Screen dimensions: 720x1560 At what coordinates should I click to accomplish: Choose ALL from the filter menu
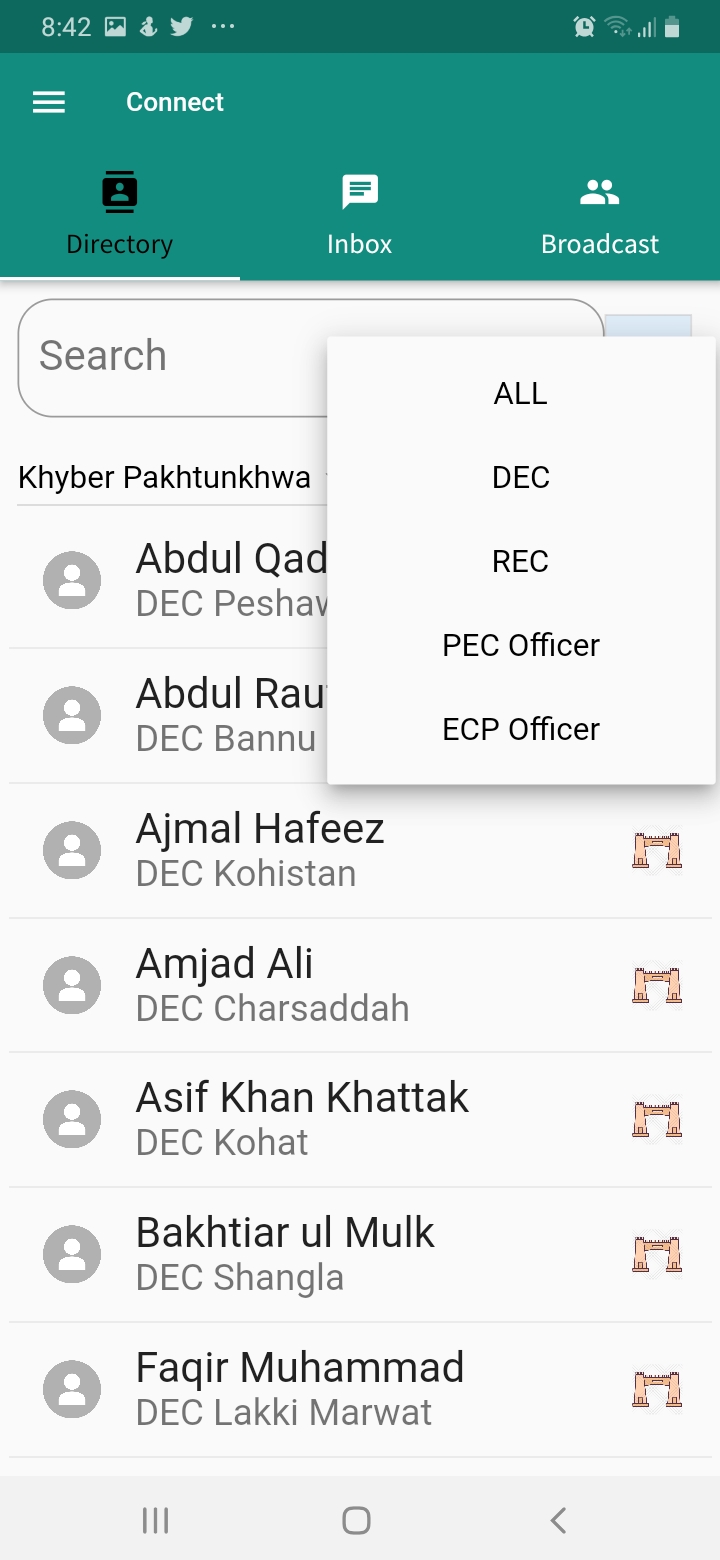pos(521,393)
